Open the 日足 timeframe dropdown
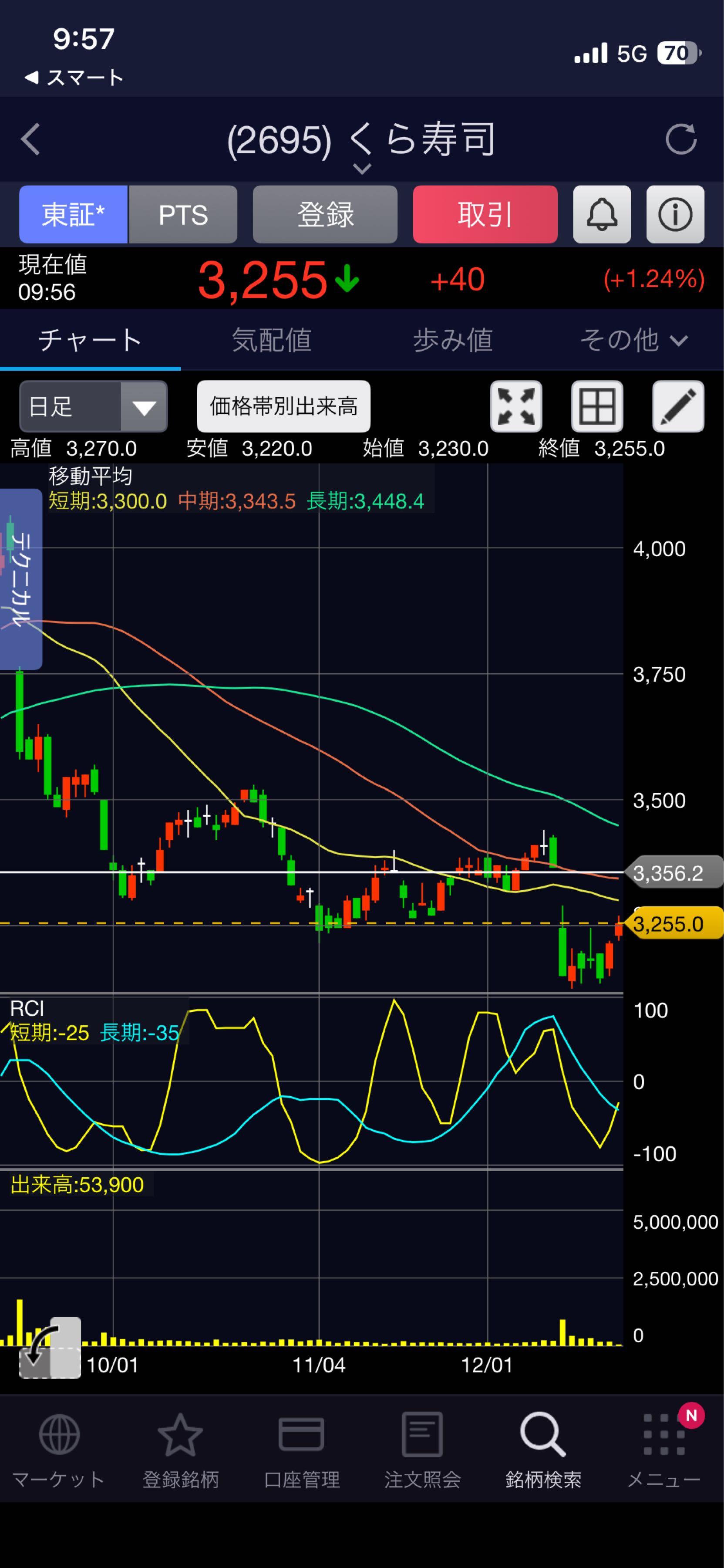The image size is (724, 1568). (x=93, y=406)
